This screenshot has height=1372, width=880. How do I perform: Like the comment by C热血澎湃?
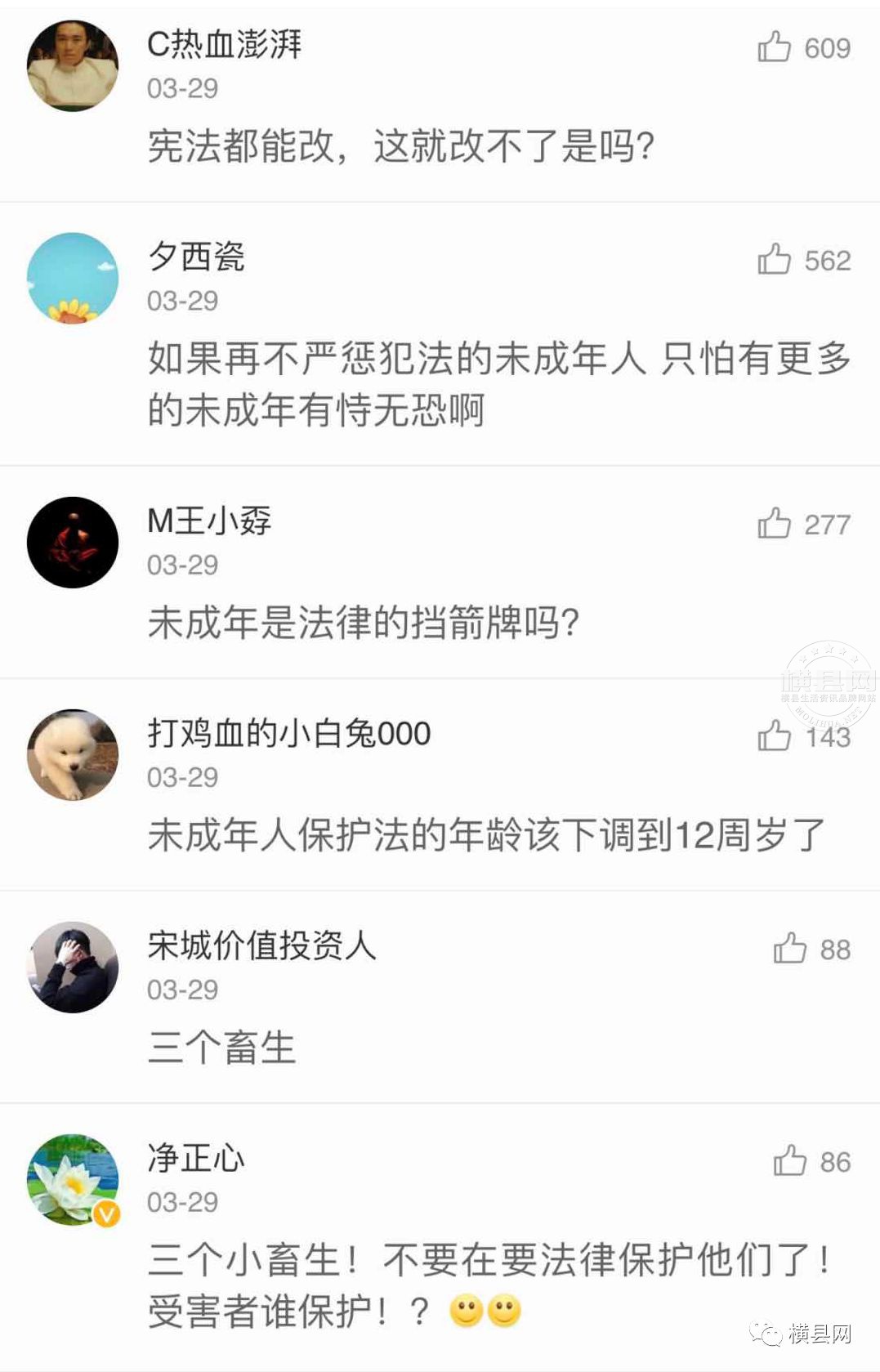coord(774,47)
